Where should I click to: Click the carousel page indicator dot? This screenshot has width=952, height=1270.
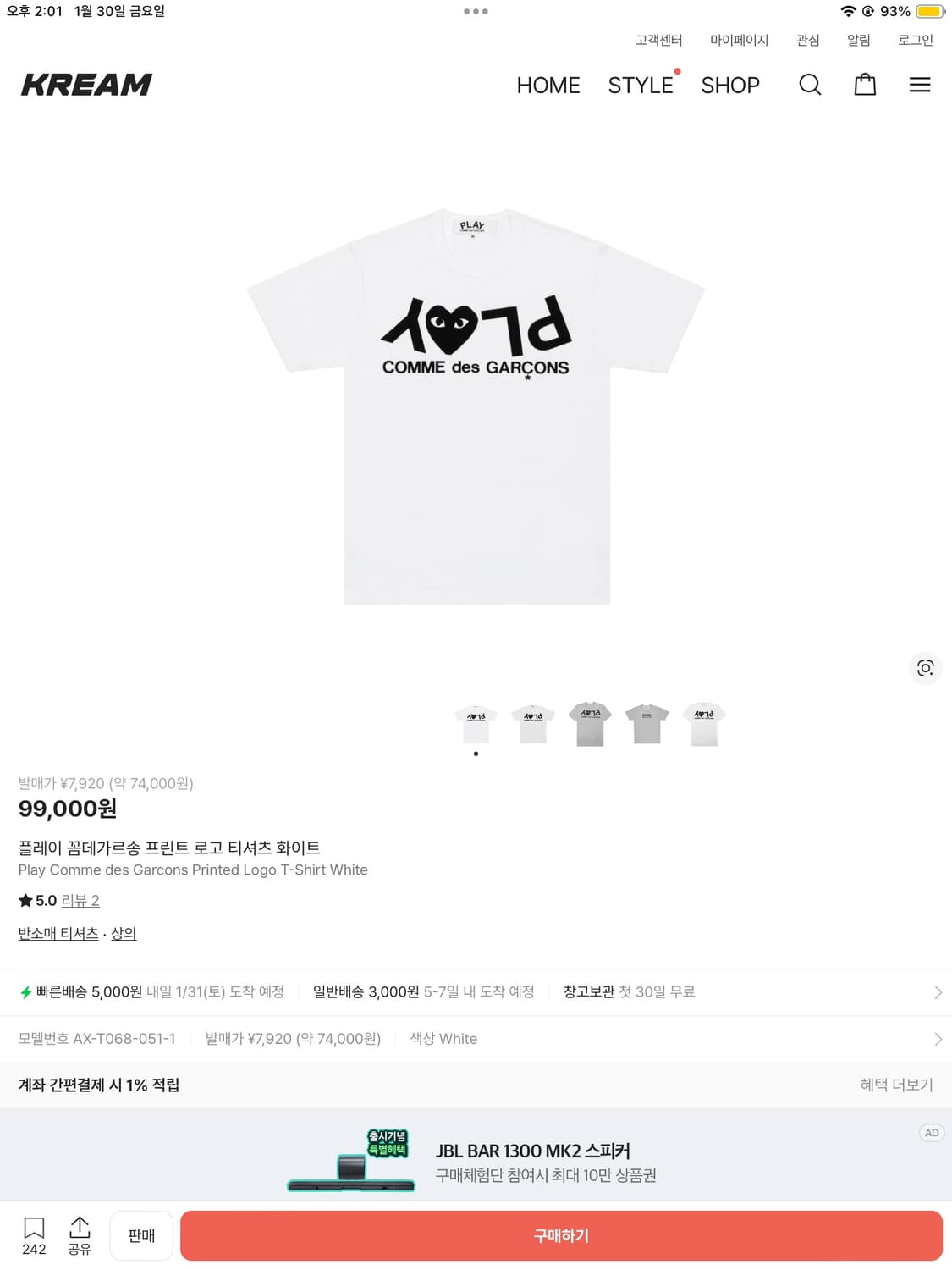pos(476,752)
